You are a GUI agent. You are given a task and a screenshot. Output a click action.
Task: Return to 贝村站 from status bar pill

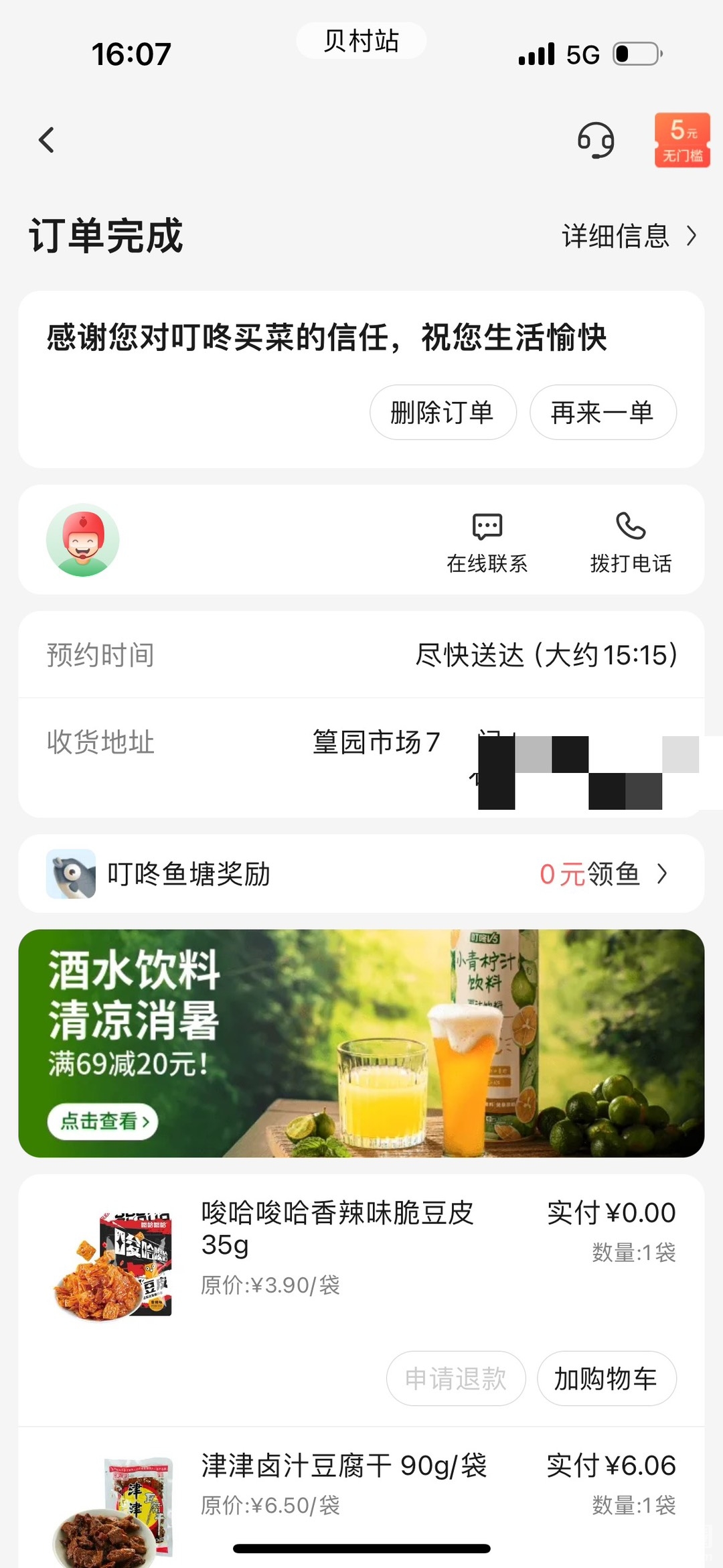coord(361,41)
